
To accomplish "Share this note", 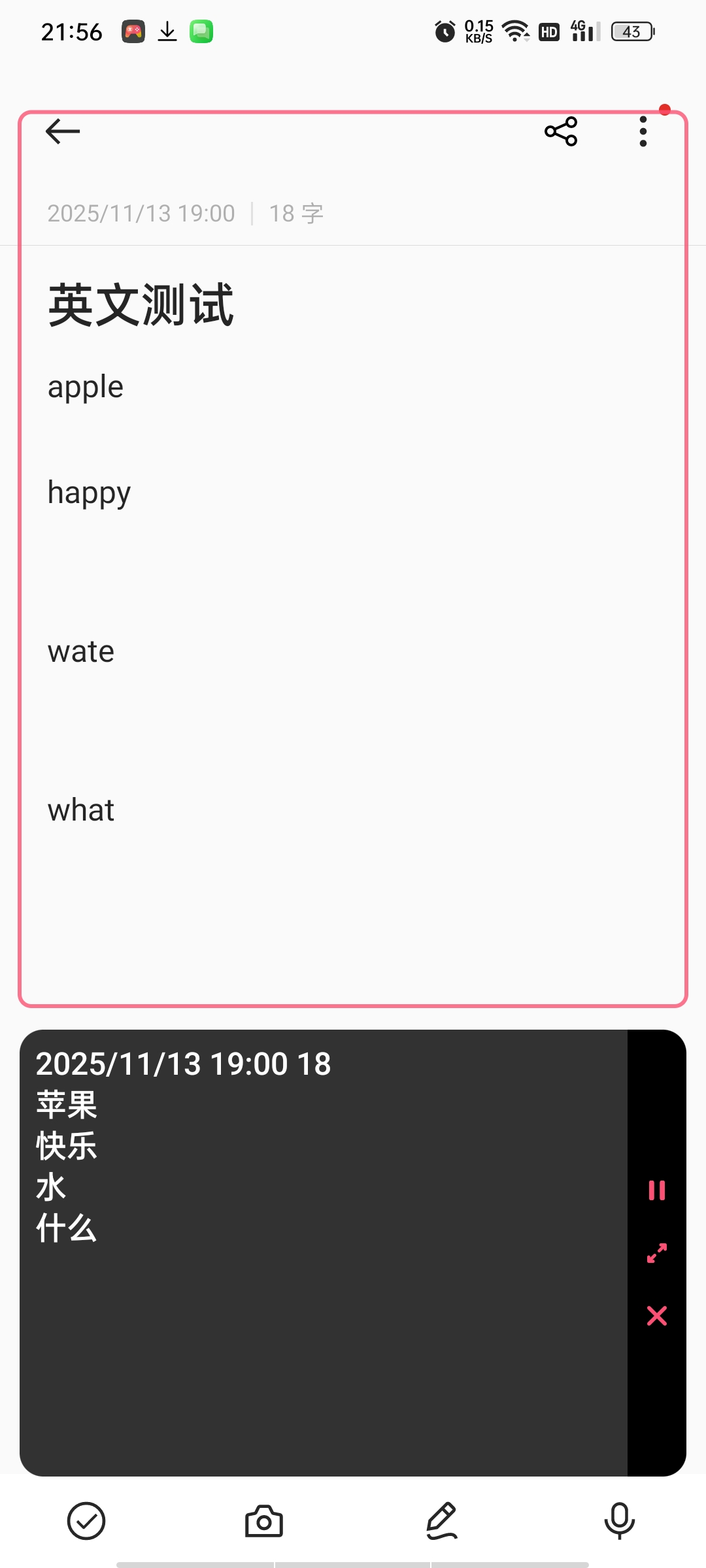I will click(x=561, y=131).
